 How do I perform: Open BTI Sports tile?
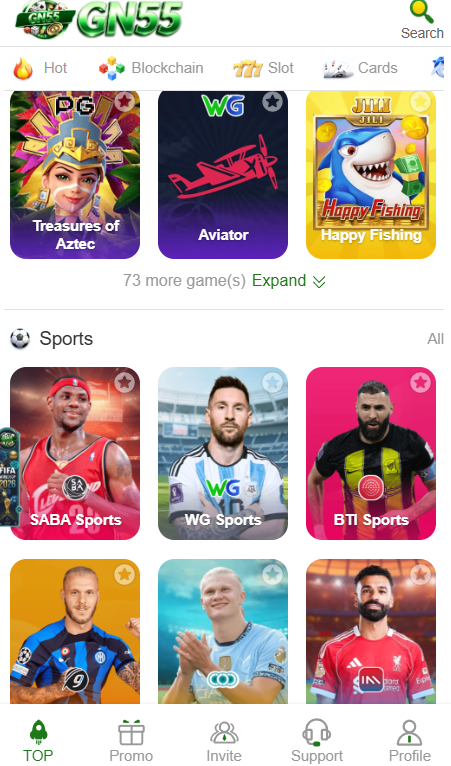(x=371, y=453)
